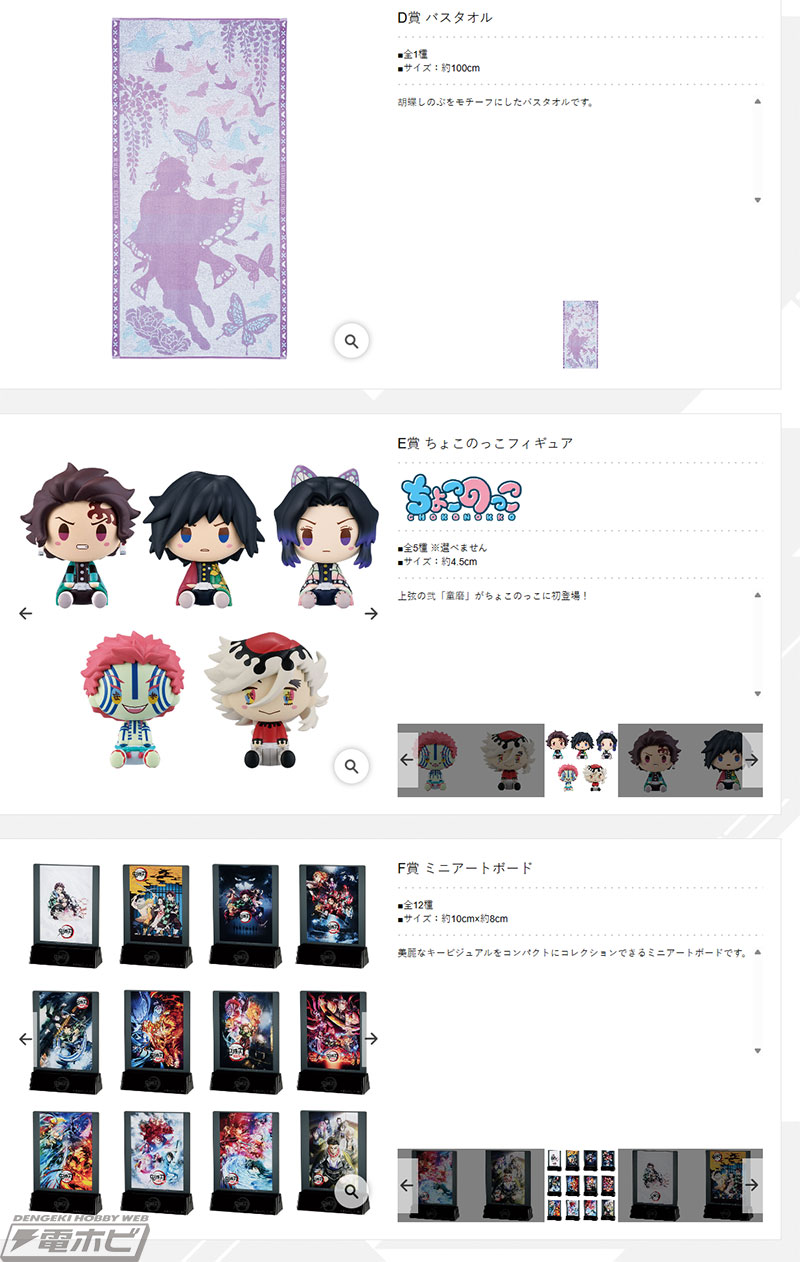The width and height of the screenshot is (800, 1262).
Task: Show the next E prize figure image
Action: (x=371, y=614)
